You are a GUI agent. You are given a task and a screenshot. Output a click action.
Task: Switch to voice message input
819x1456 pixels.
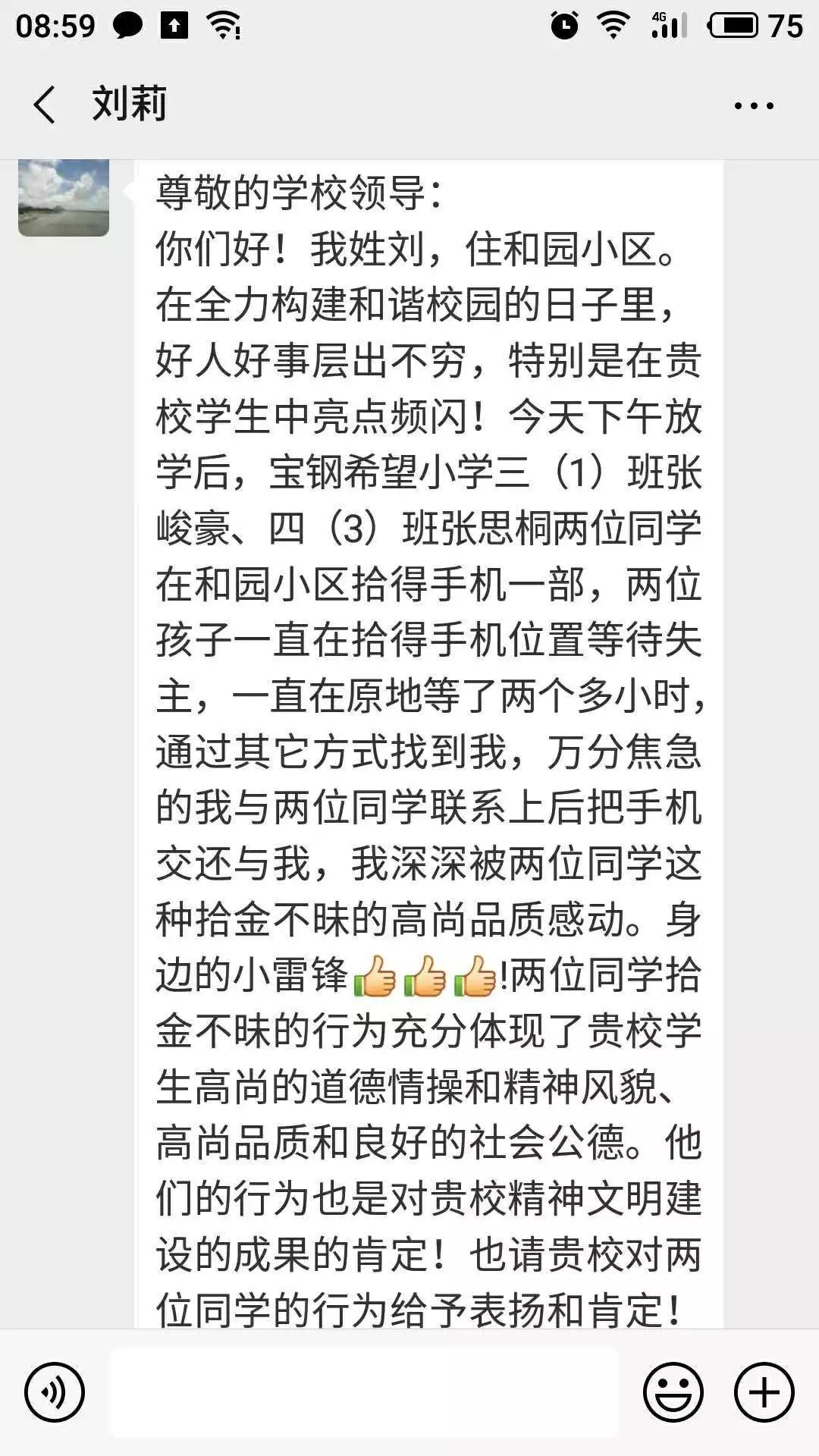tap(55, 1392)
